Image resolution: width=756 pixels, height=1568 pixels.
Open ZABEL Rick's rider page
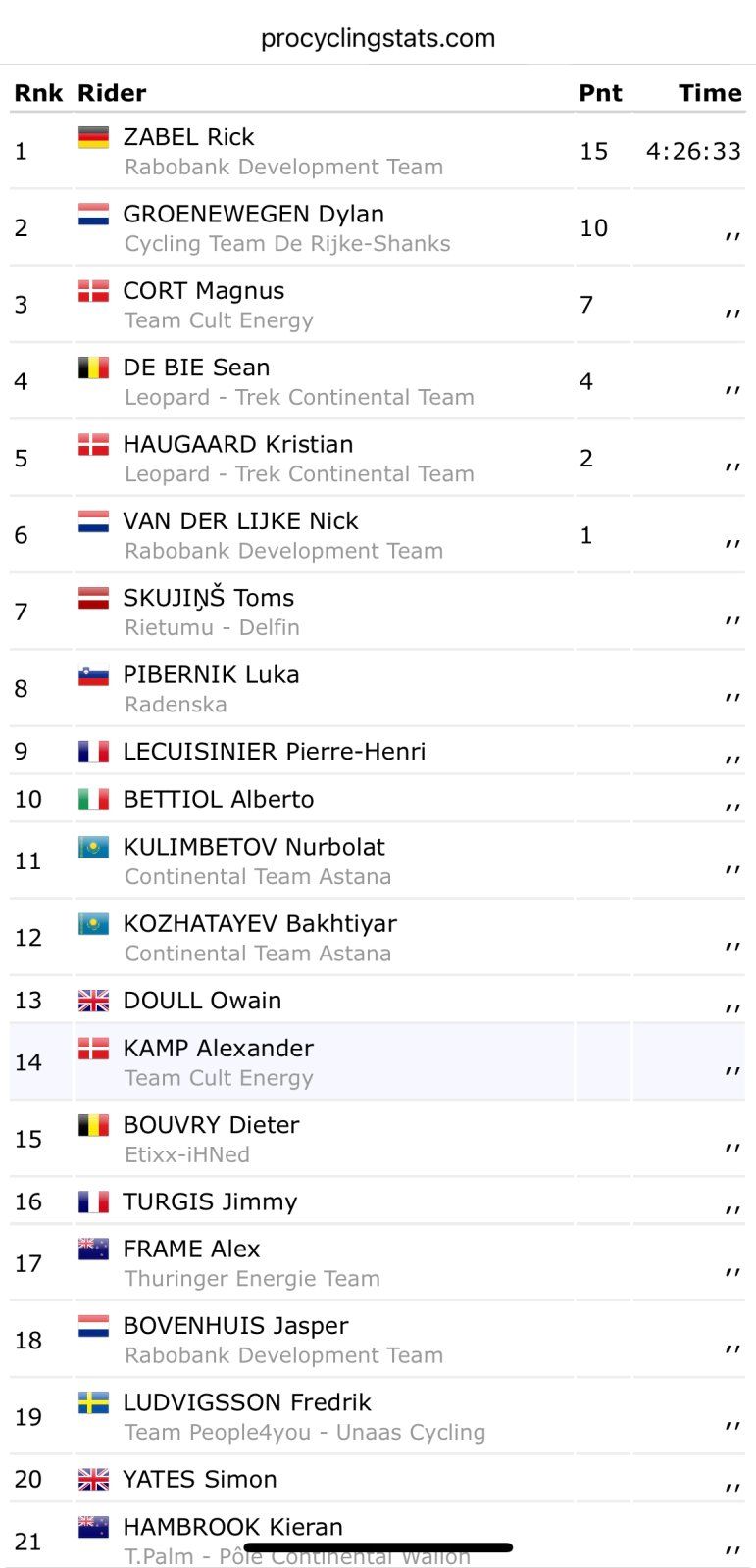(x=188, y=137)
